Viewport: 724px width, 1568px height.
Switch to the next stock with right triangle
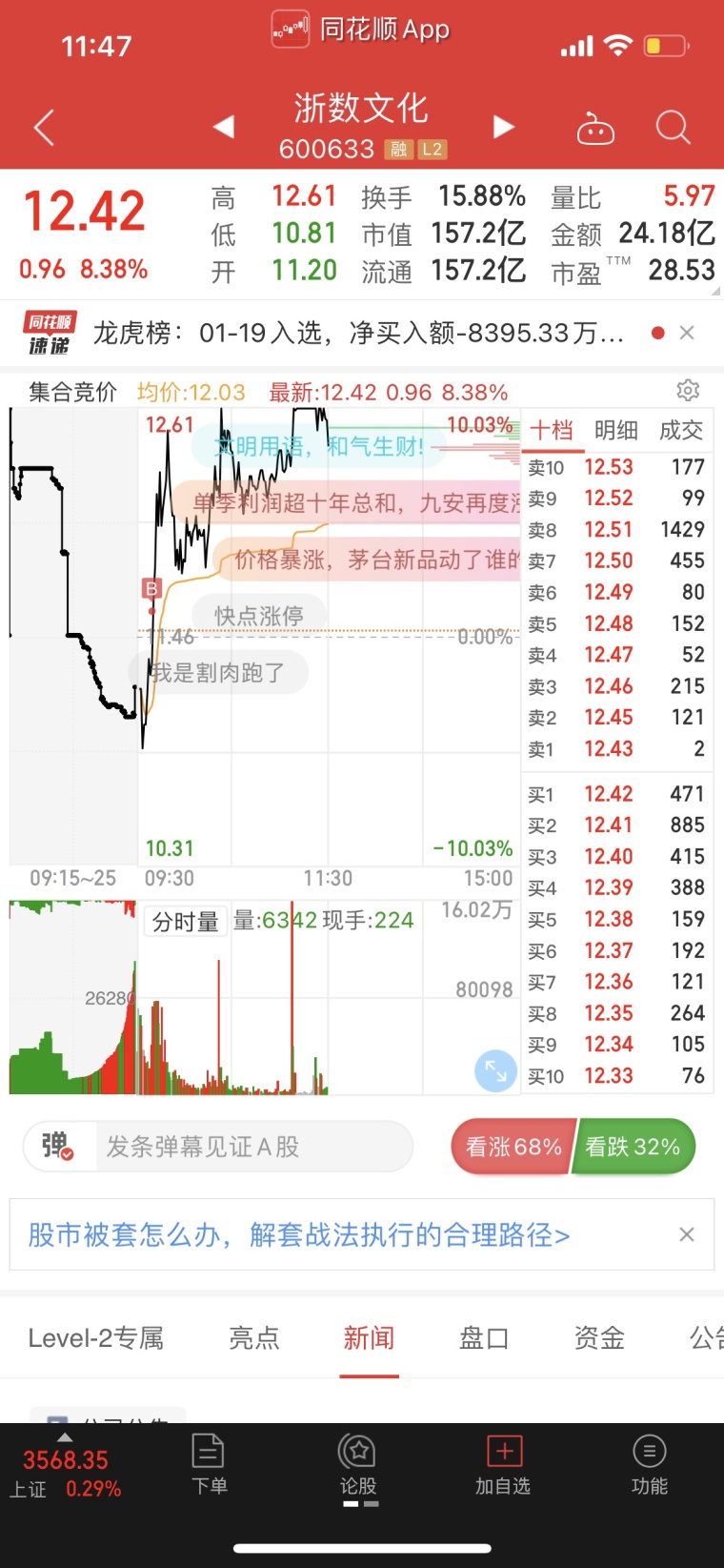tap(503, 126)
